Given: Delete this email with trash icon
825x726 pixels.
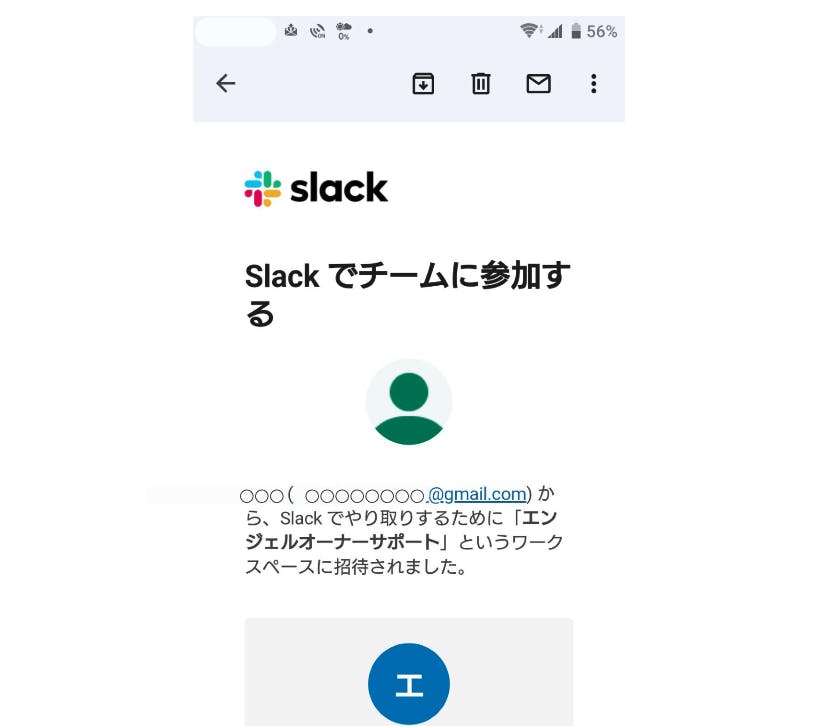Looking at the screenshot, I should pos(481,84).
